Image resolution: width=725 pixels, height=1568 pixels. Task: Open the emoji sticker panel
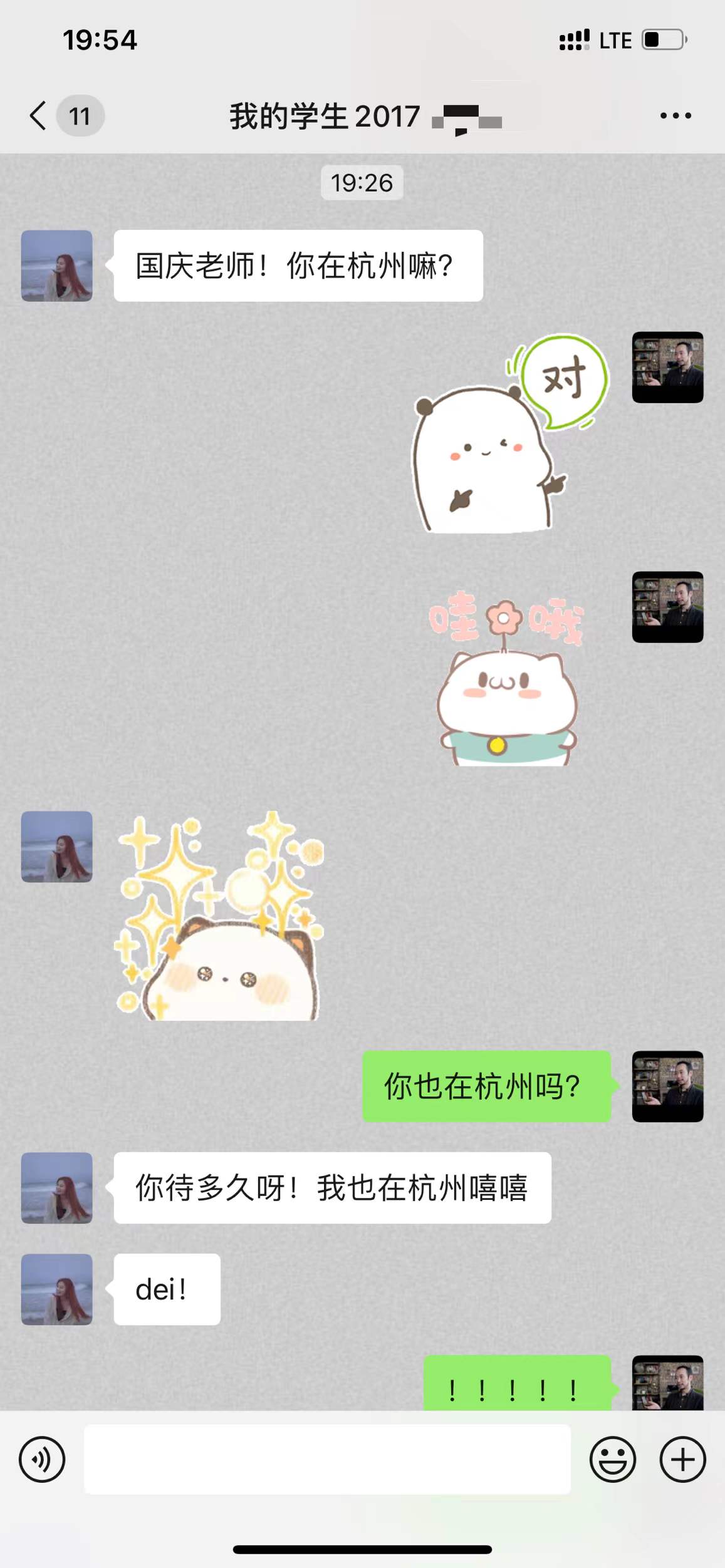click(x=612, y=1459)
